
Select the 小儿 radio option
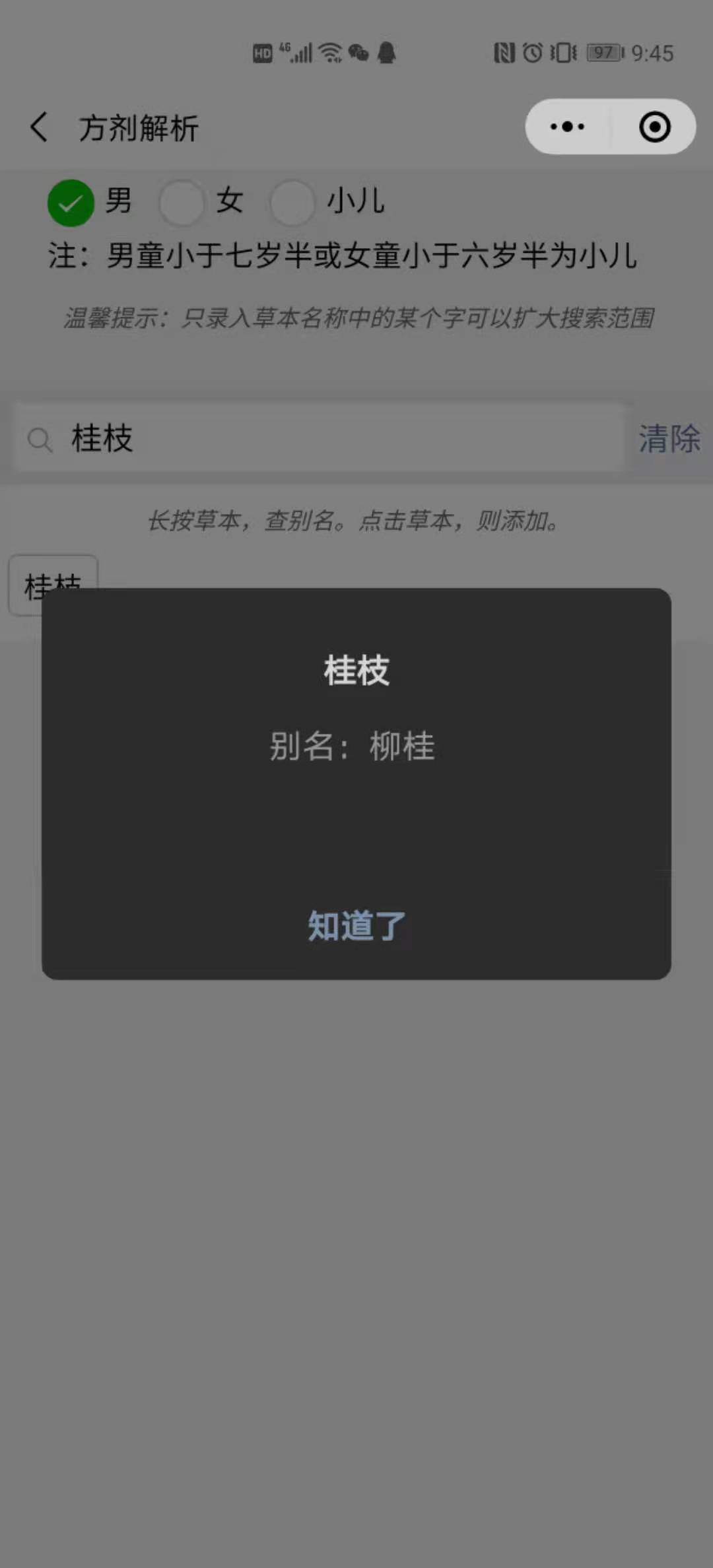pyautogui.click(x=292, y=202)
